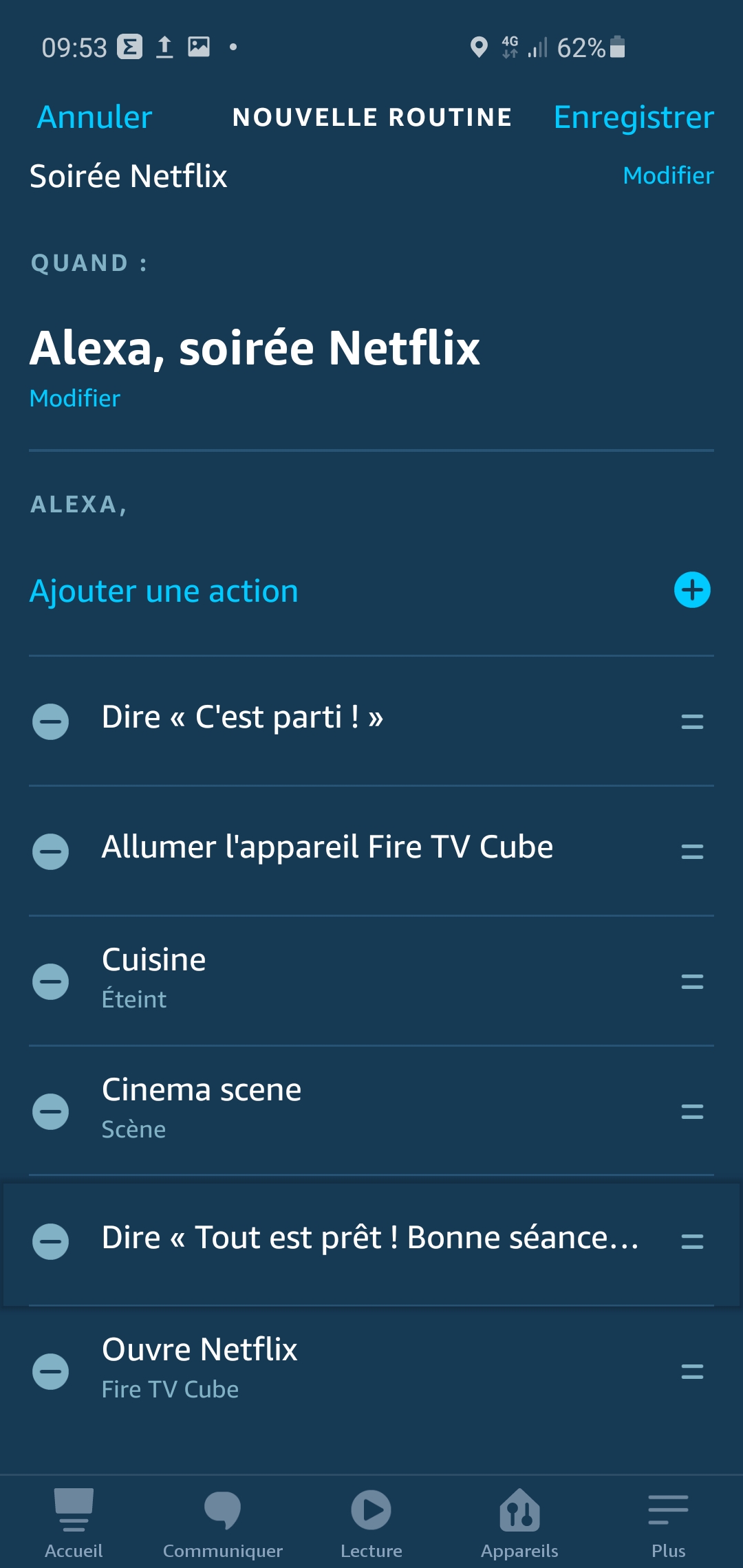Image resolution: width=743 pixels, height=1568 pixels.
Task: Open the Cuisine Éteint action details
Action: tap(371, 981)
